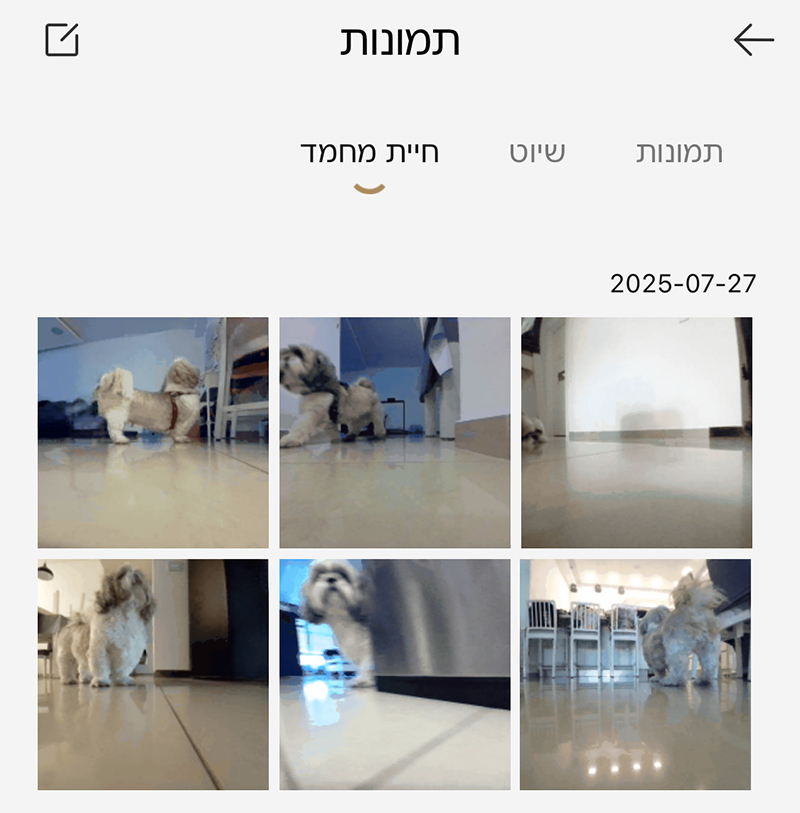Switch to the שיוט tab

[537, 153]
